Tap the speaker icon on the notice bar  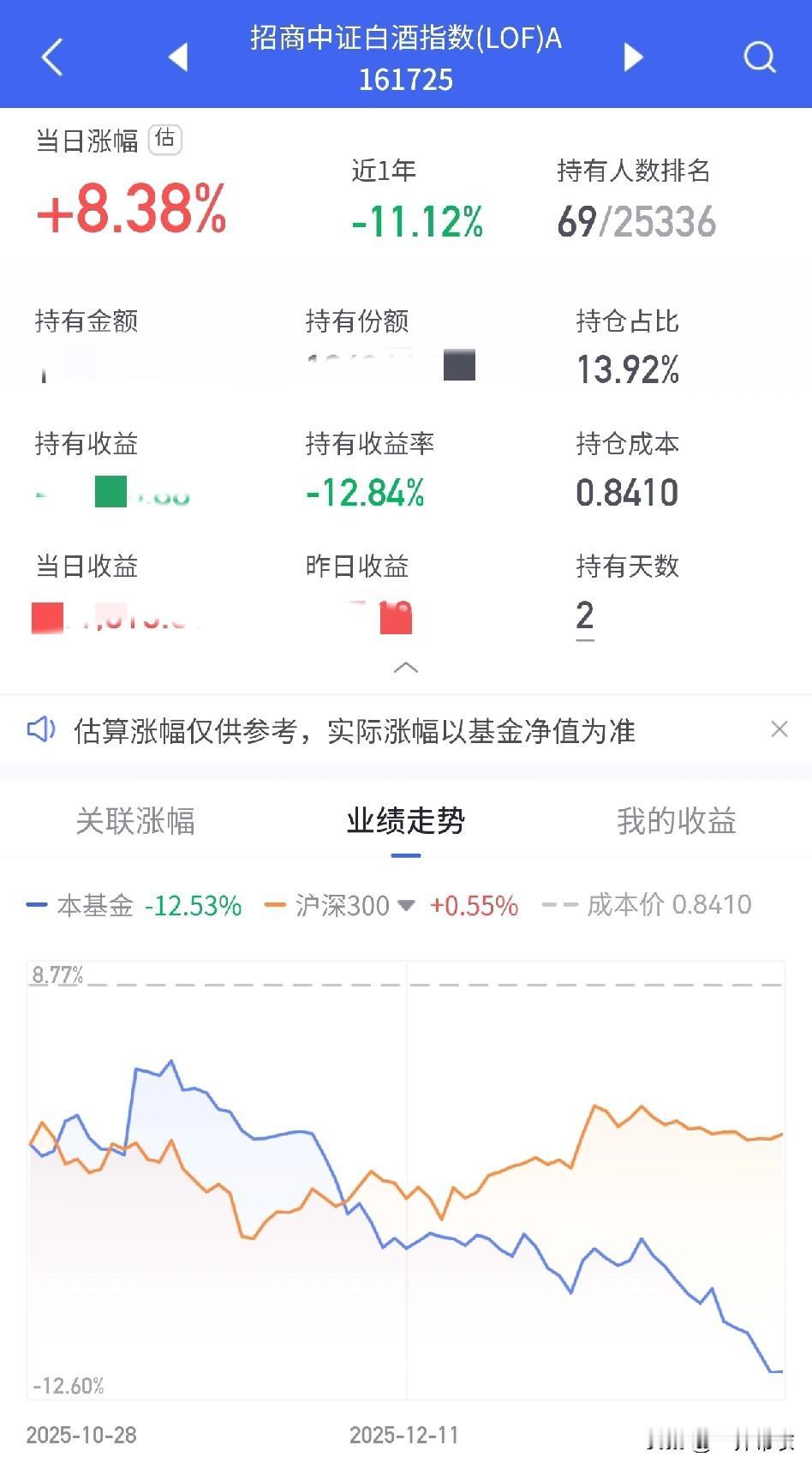tap(41, 729)
